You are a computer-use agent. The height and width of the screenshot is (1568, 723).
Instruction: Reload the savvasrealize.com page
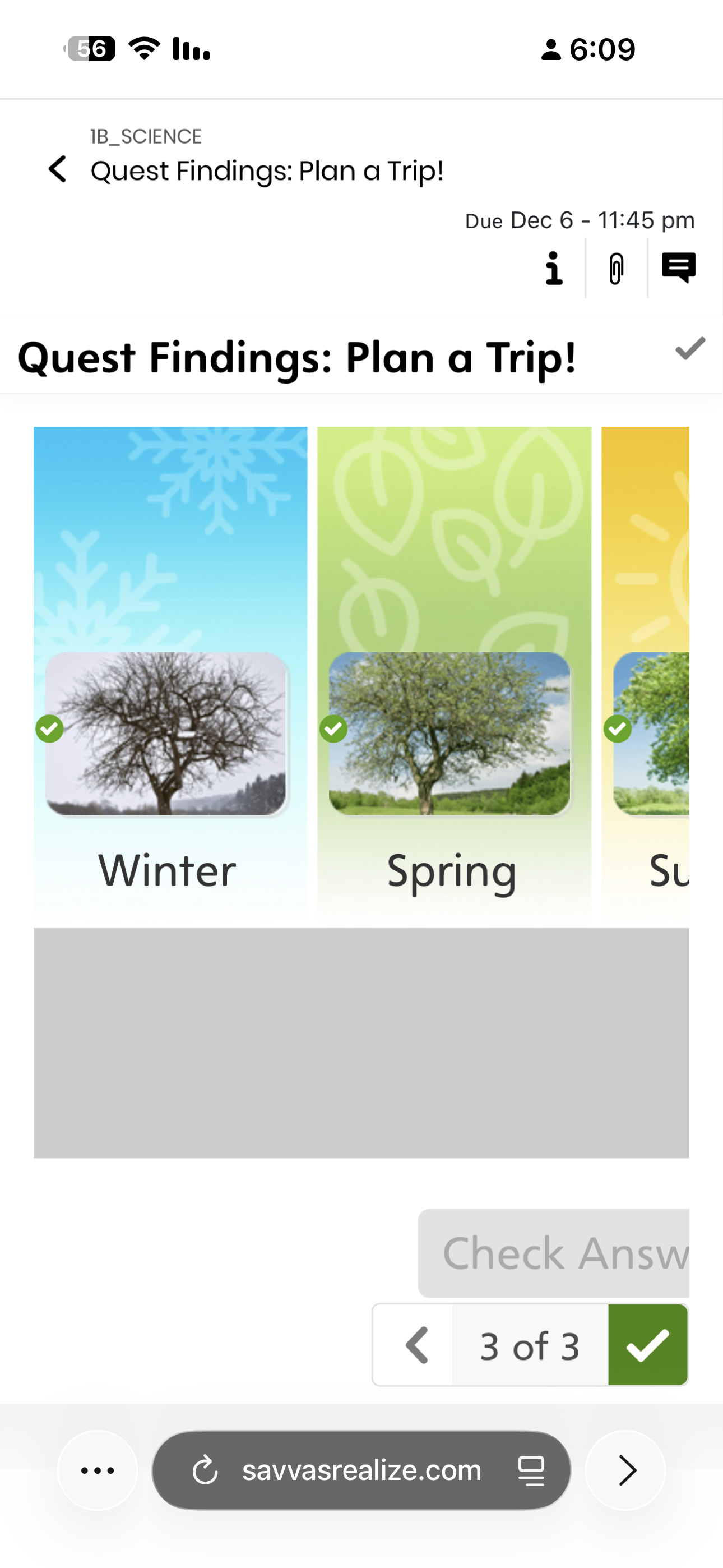(x=205, y=1470)
